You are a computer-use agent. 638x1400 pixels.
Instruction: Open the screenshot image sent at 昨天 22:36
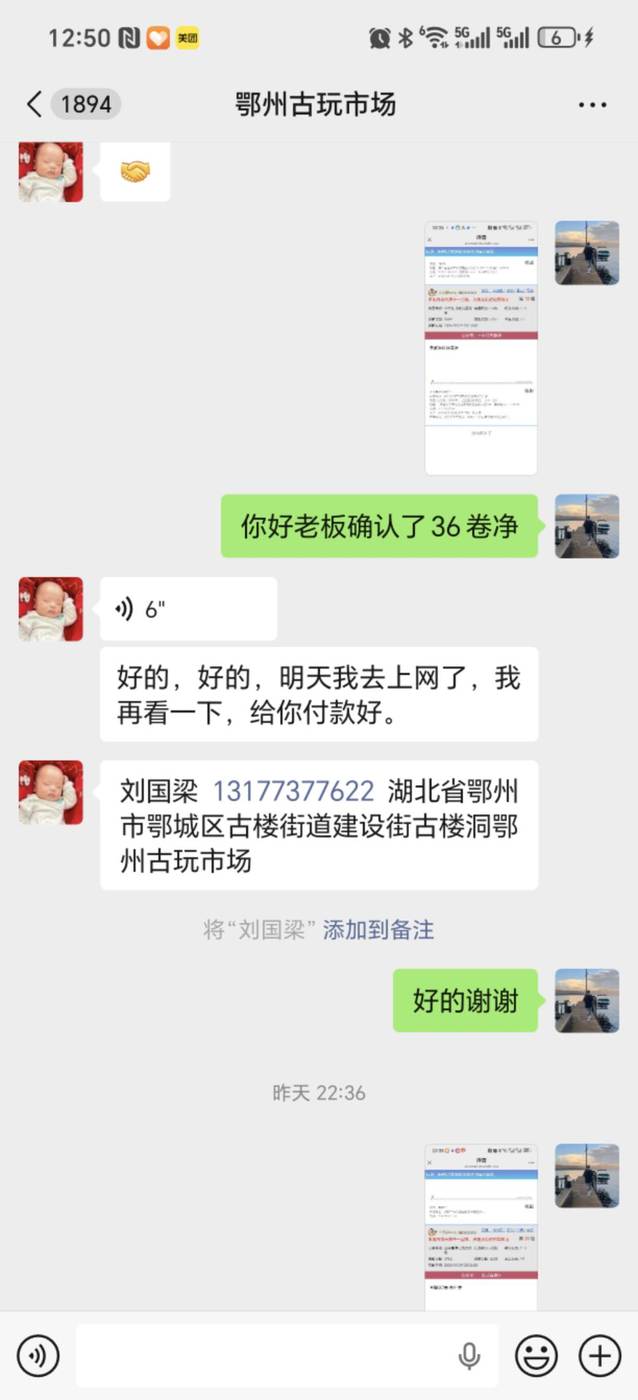coord(481,1227)
